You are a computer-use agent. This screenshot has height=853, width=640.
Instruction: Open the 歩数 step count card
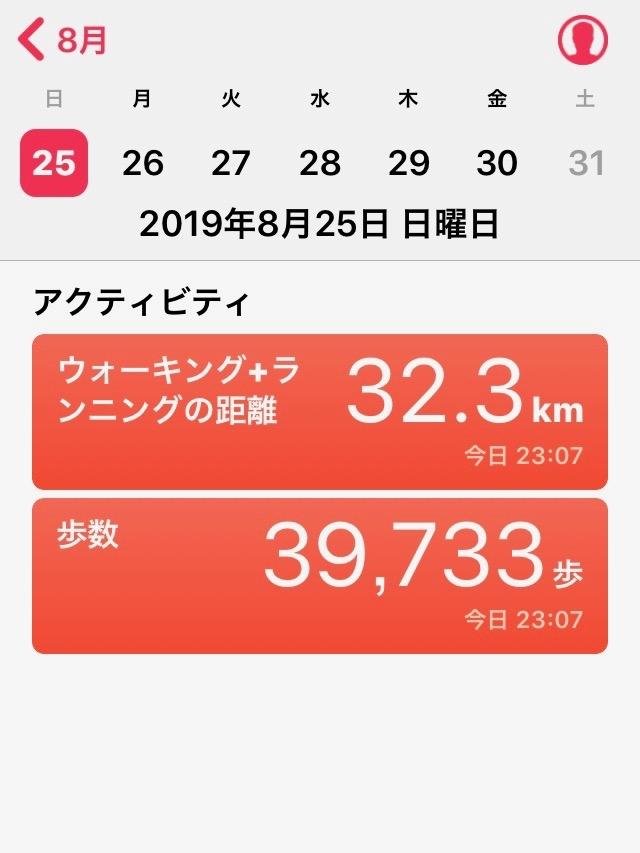(320, 576)
